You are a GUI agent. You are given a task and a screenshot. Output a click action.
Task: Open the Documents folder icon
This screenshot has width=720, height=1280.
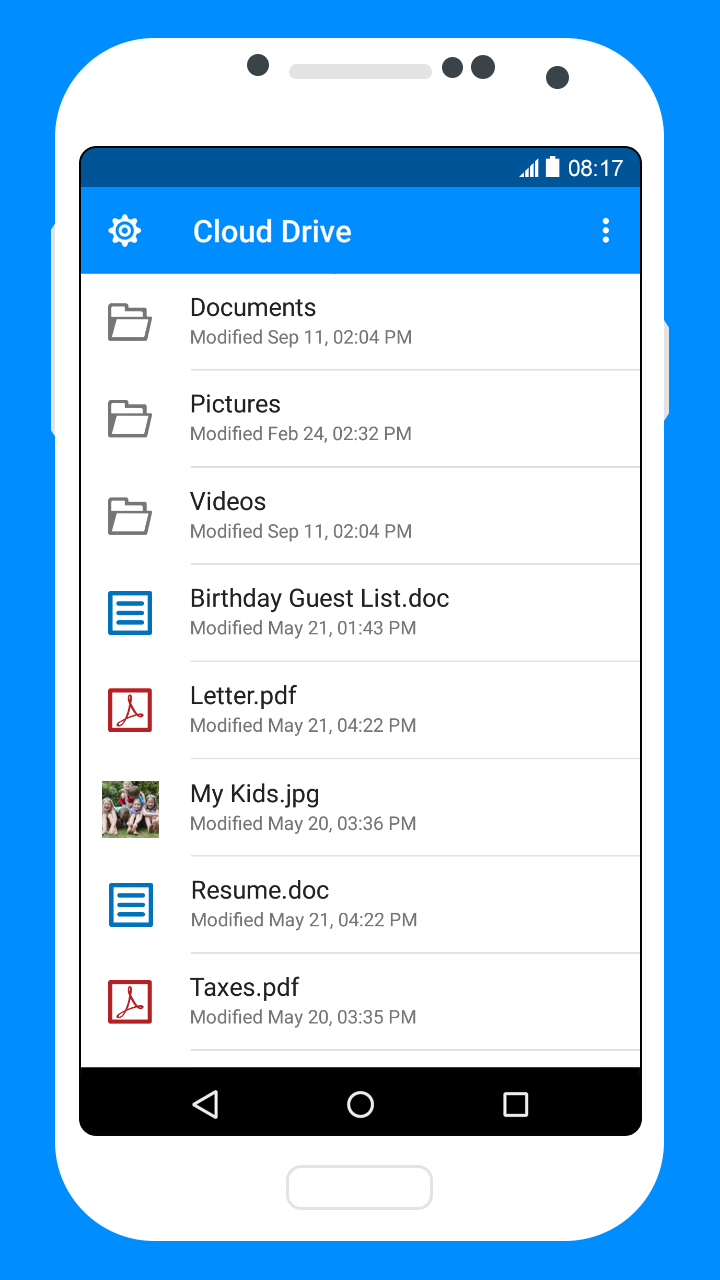130,321
